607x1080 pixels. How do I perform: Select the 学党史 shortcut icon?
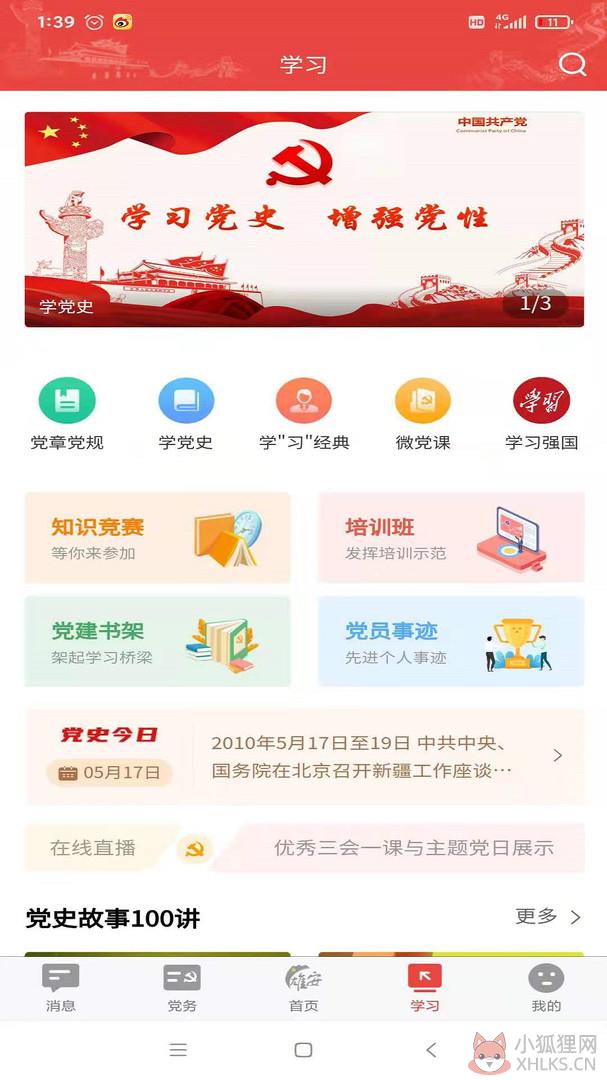click(x=186, y=400)
